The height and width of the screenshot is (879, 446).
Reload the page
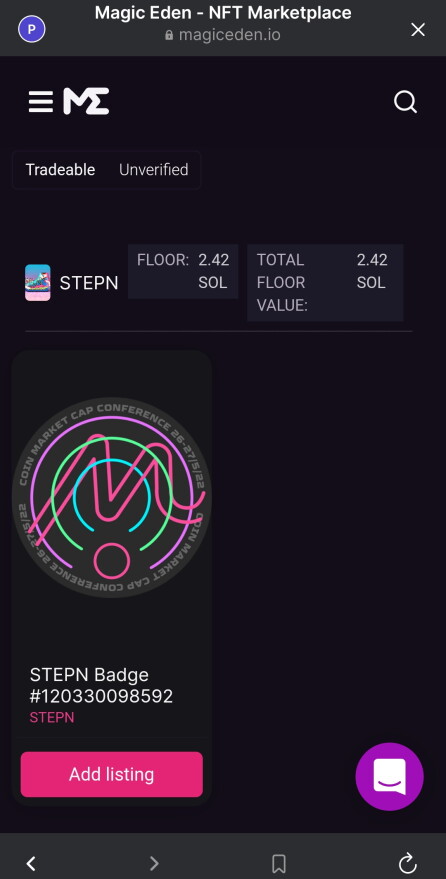click(407, 863)
